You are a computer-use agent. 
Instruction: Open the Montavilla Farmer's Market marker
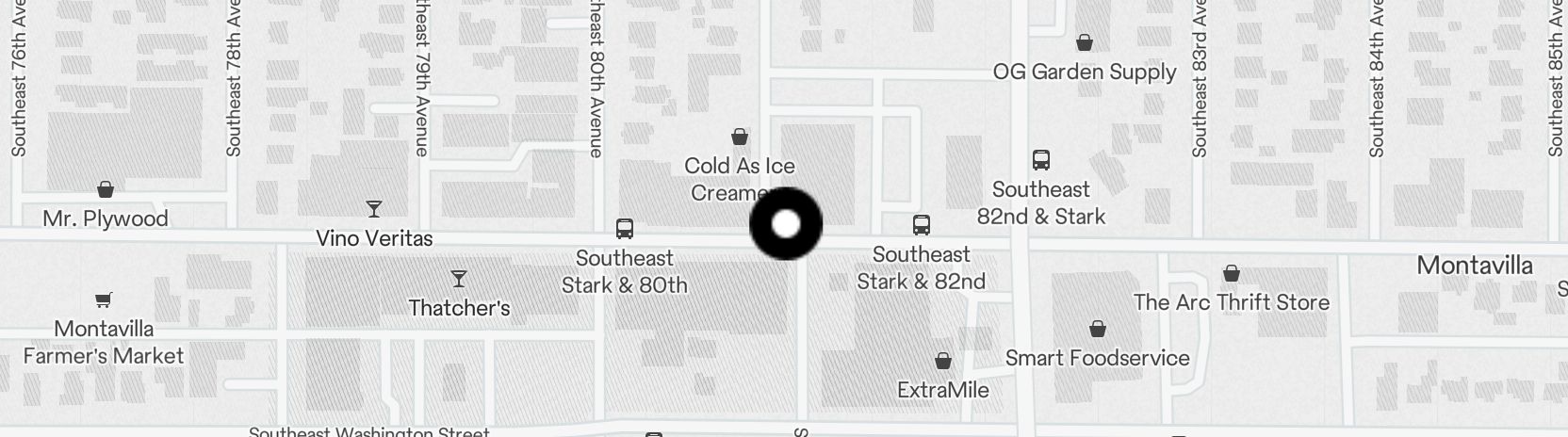pos(104,300)
